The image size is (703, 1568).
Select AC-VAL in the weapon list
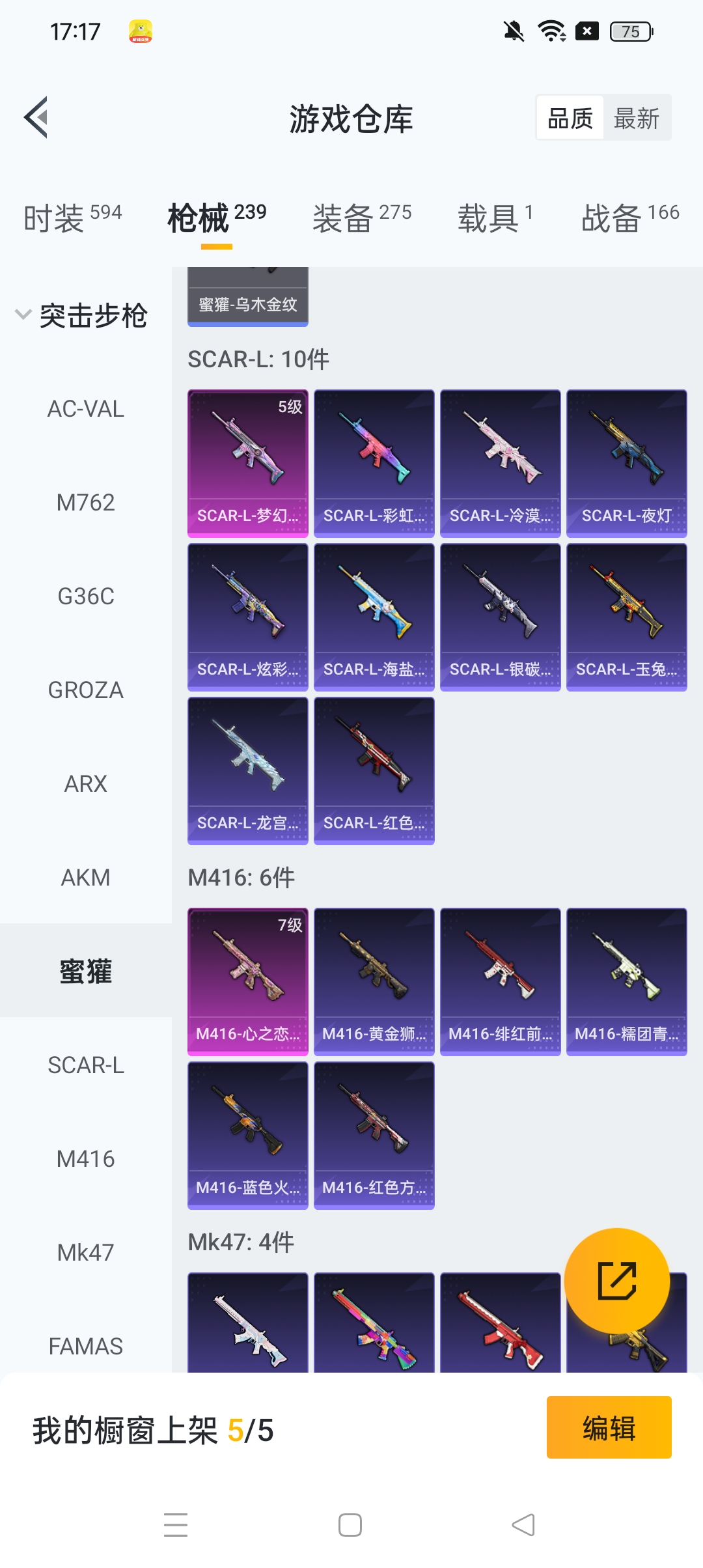point(86,409)
